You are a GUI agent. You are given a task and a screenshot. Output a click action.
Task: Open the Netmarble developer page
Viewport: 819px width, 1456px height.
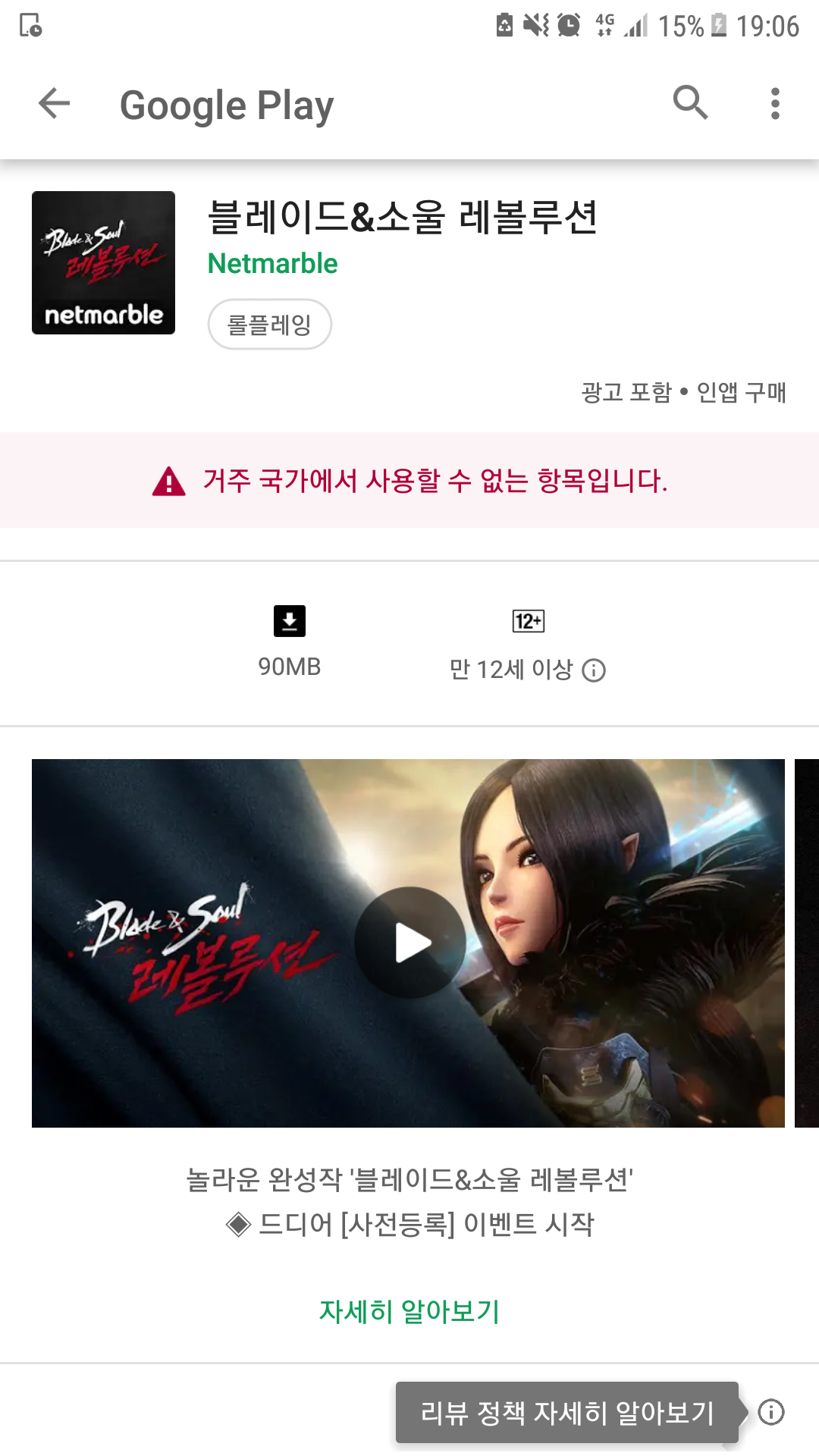(272, 263)
